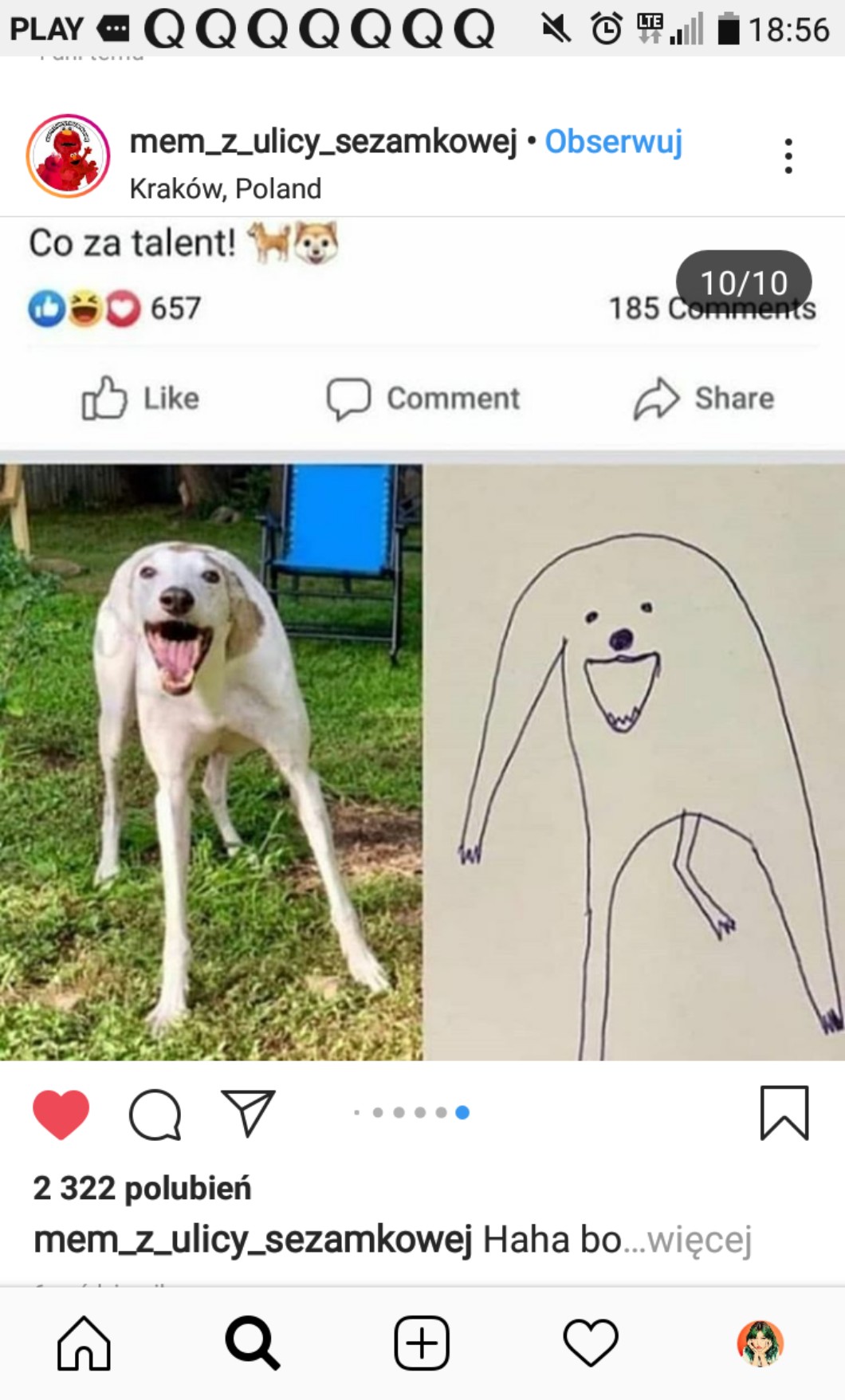Expand caption by tapping więcej
Image resolution: width=845 pixels, height=1400 pixels.
click(699, 1241)
